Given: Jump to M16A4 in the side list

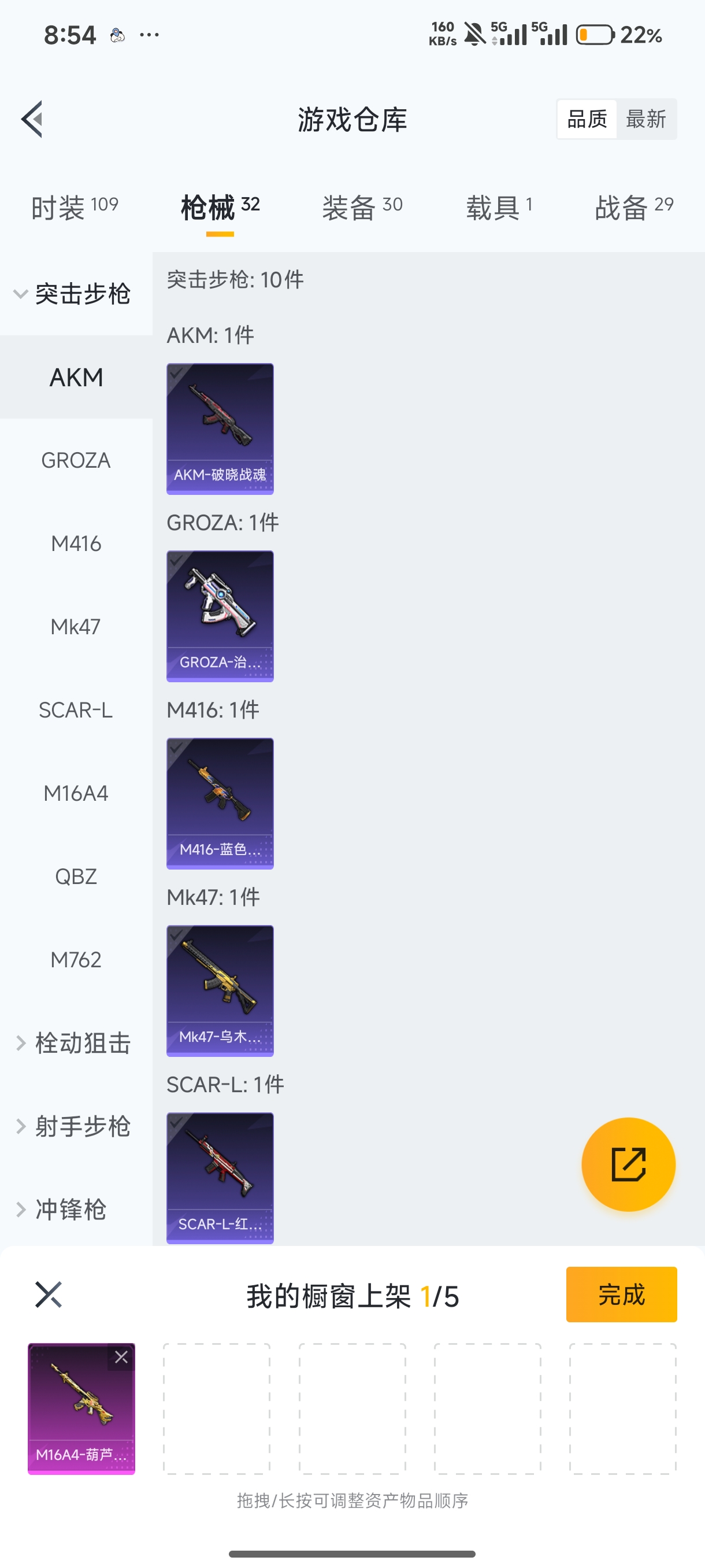Looking at the screenshot, I should click(76, 794).
